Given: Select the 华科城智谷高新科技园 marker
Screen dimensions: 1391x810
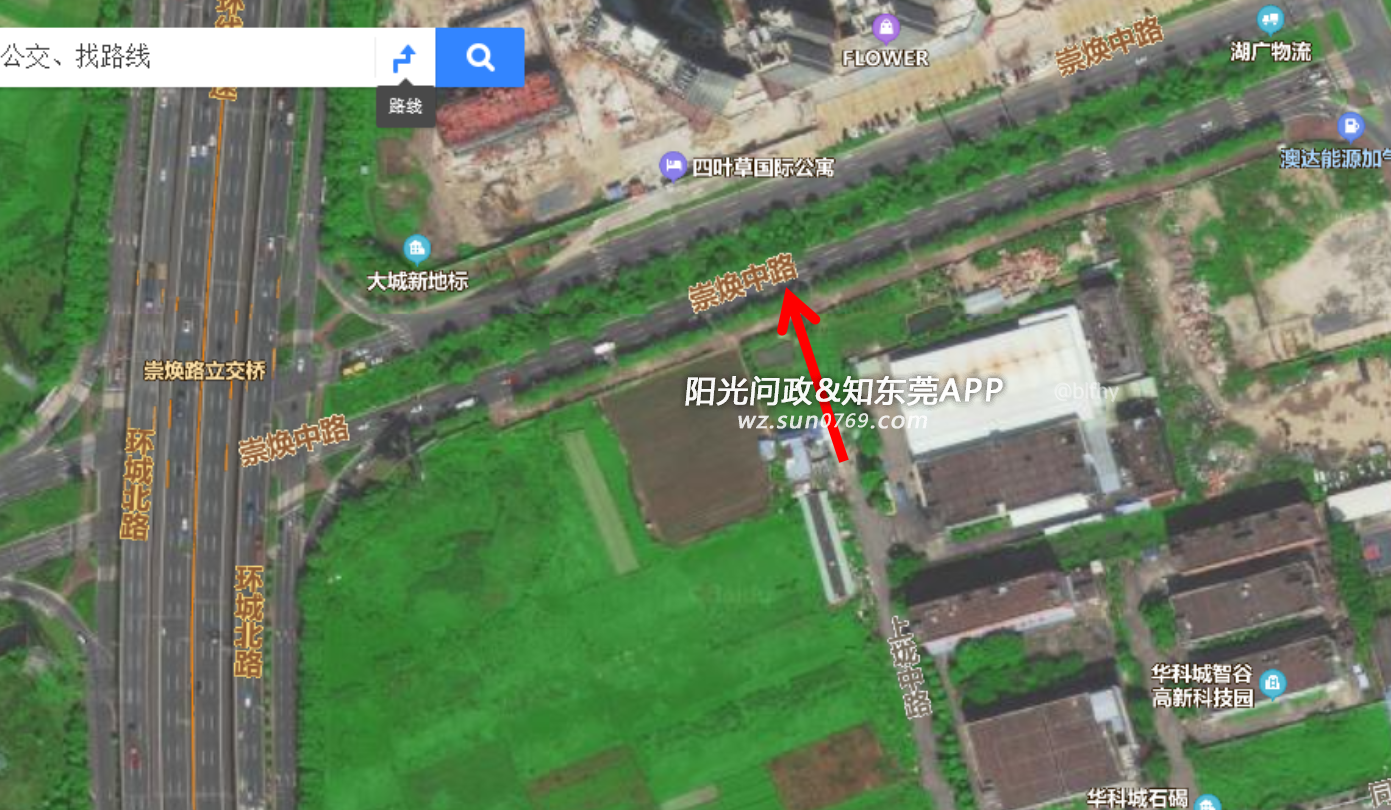Looking at the screenshot, I should click(1272, 683).
